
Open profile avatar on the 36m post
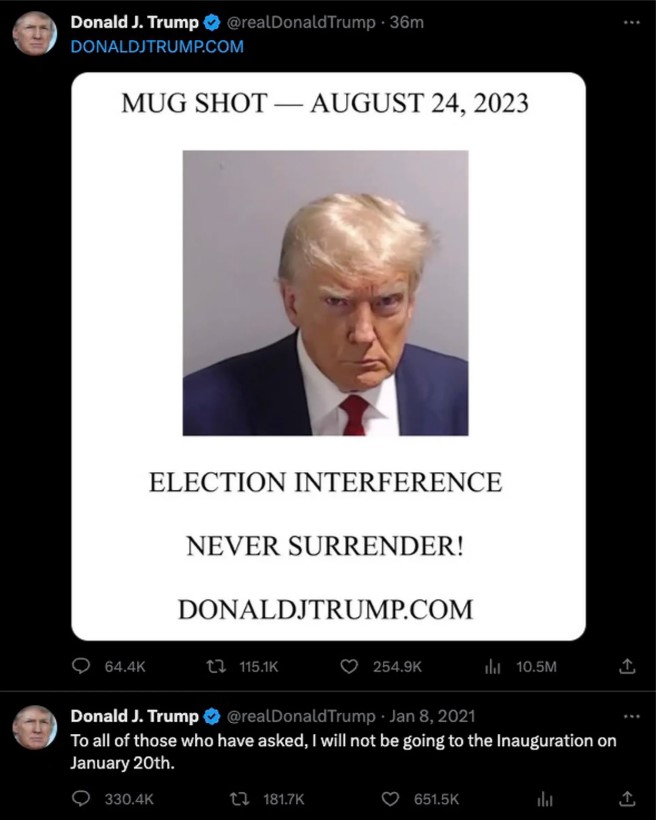[34, 33]
